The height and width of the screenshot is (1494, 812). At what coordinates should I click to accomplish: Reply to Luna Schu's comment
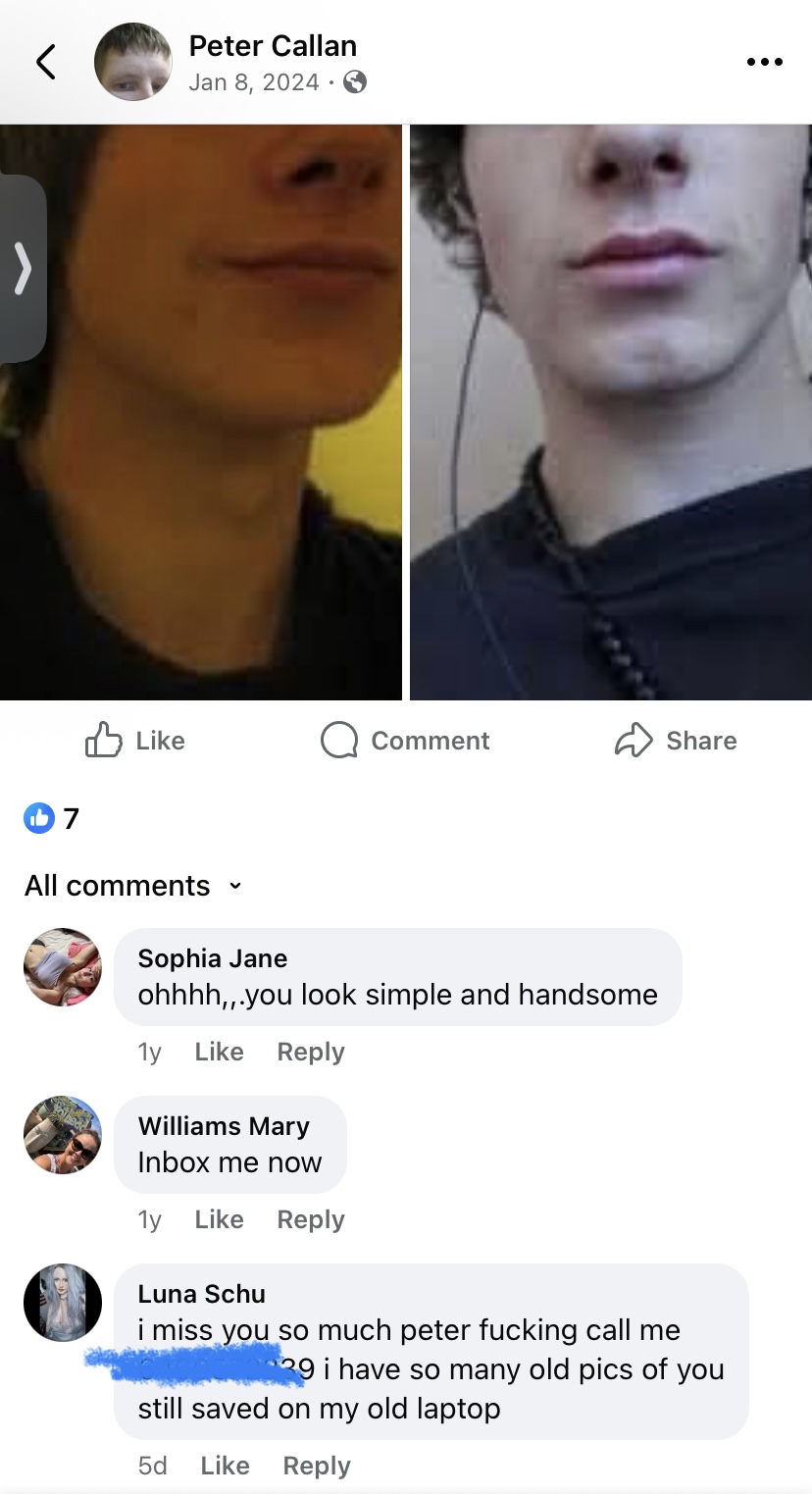coord(317,1466)
